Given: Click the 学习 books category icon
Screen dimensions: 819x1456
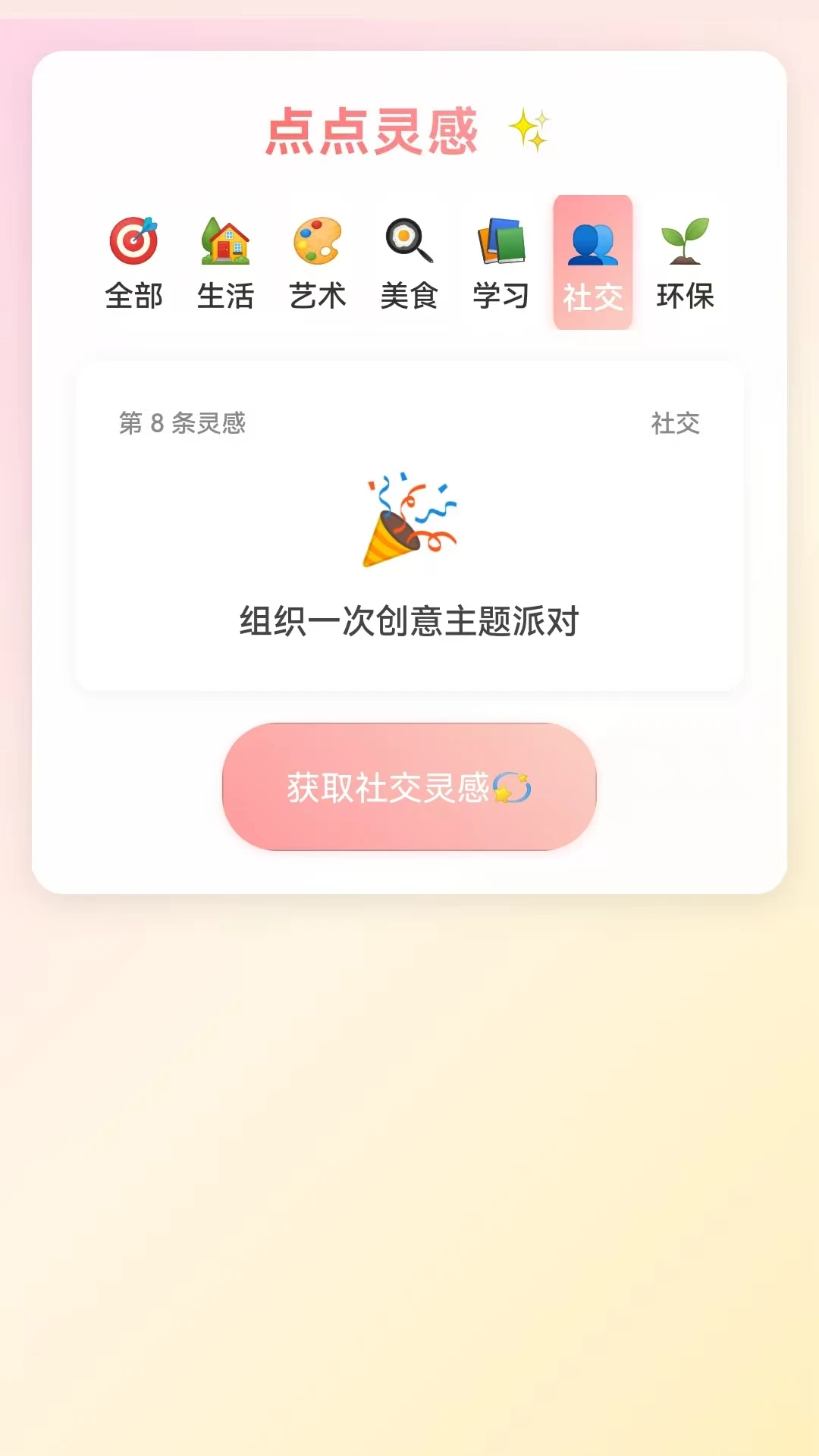Looking at the screenshot, I should coord(501,241).
